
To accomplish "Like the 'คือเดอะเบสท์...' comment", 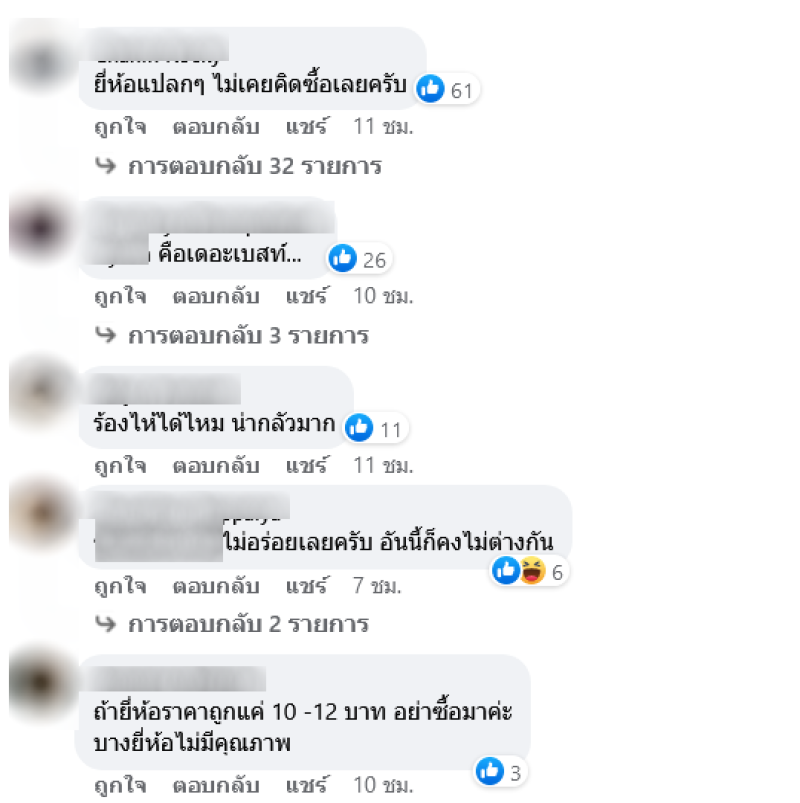I will tap(120, 296).
